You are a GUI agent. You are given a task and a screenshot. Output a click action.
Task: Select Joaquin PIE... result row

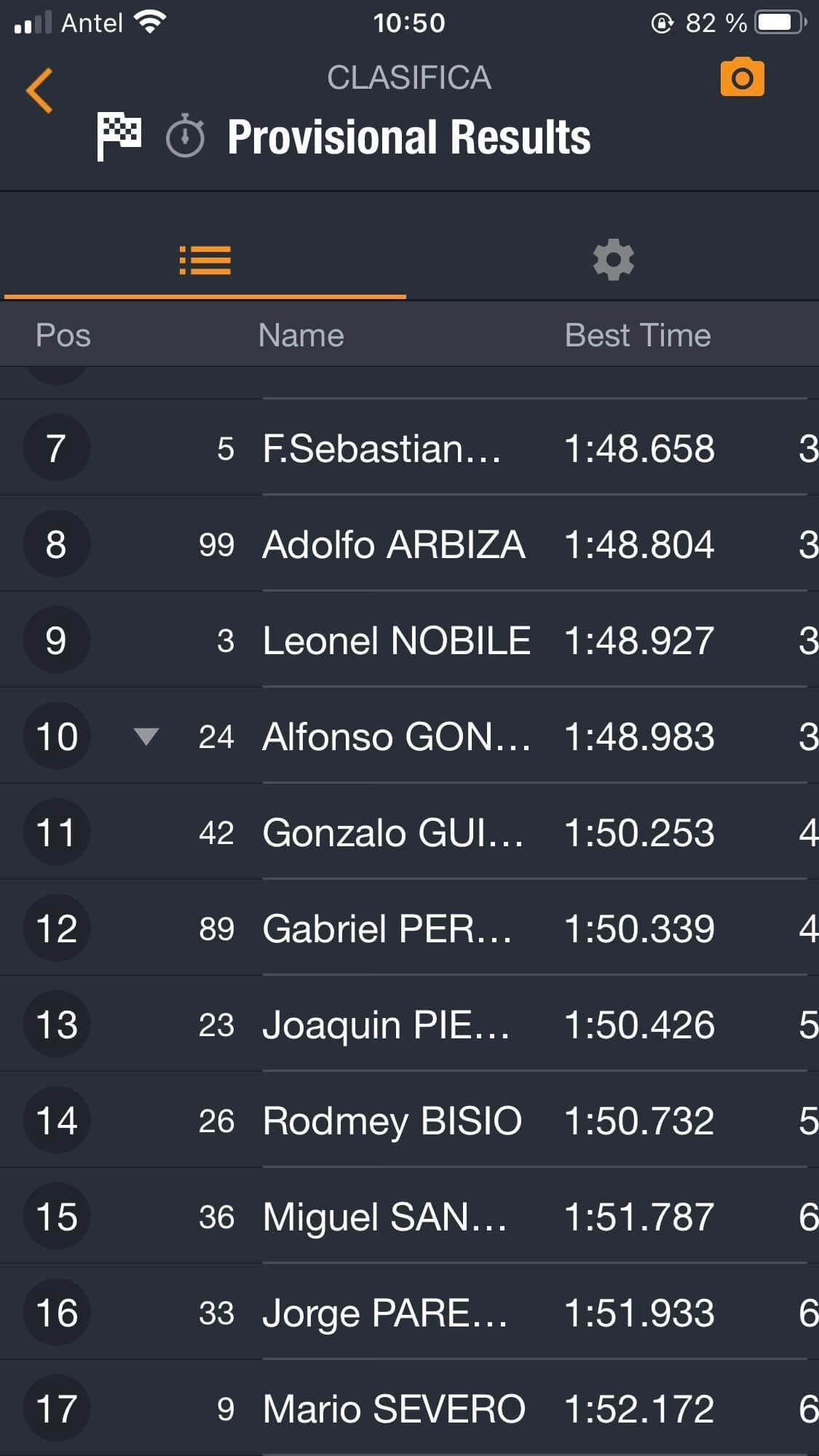click(408, 1025)
